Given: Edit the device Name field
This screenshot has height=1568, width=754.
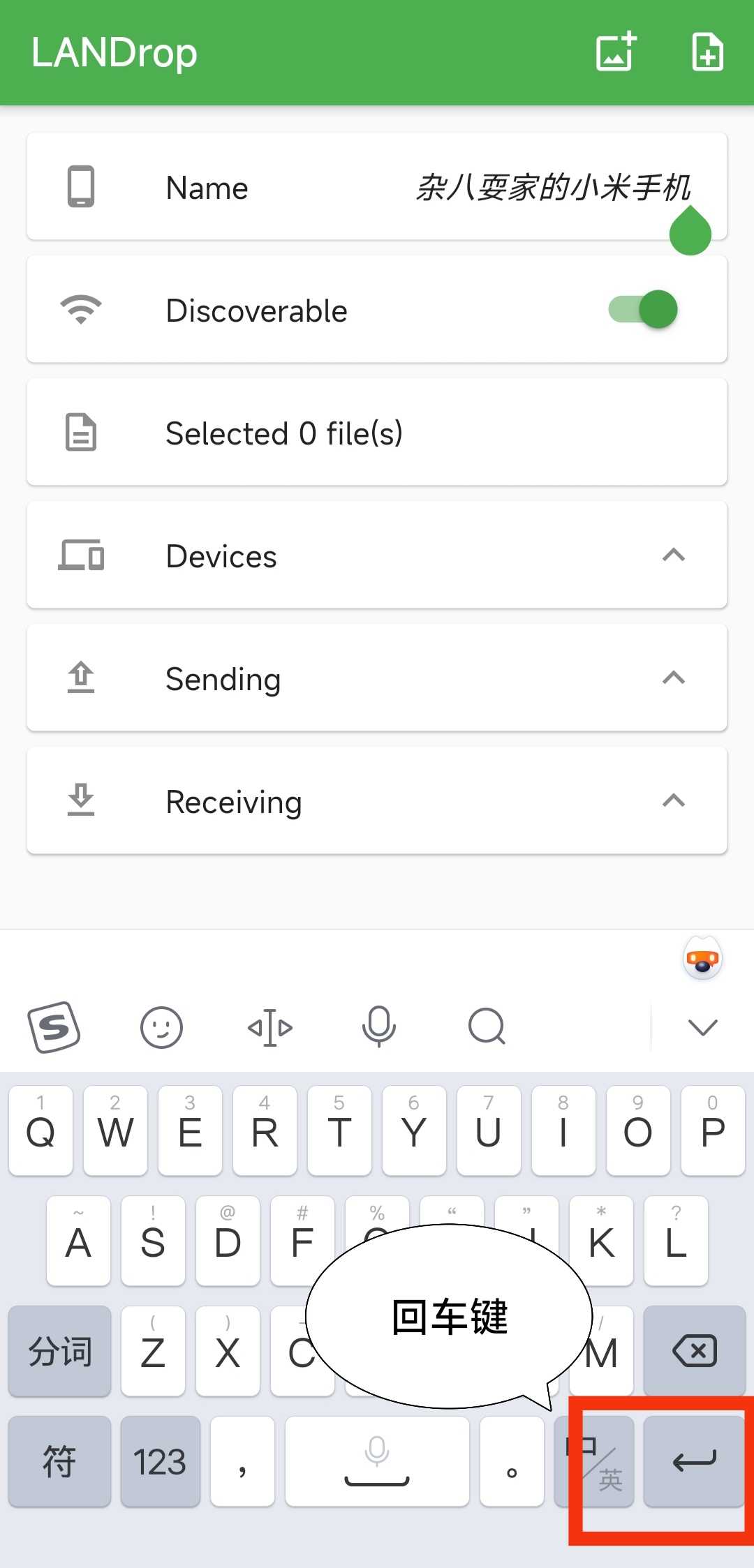Looking at the screenshot, I should coord(552,187).
